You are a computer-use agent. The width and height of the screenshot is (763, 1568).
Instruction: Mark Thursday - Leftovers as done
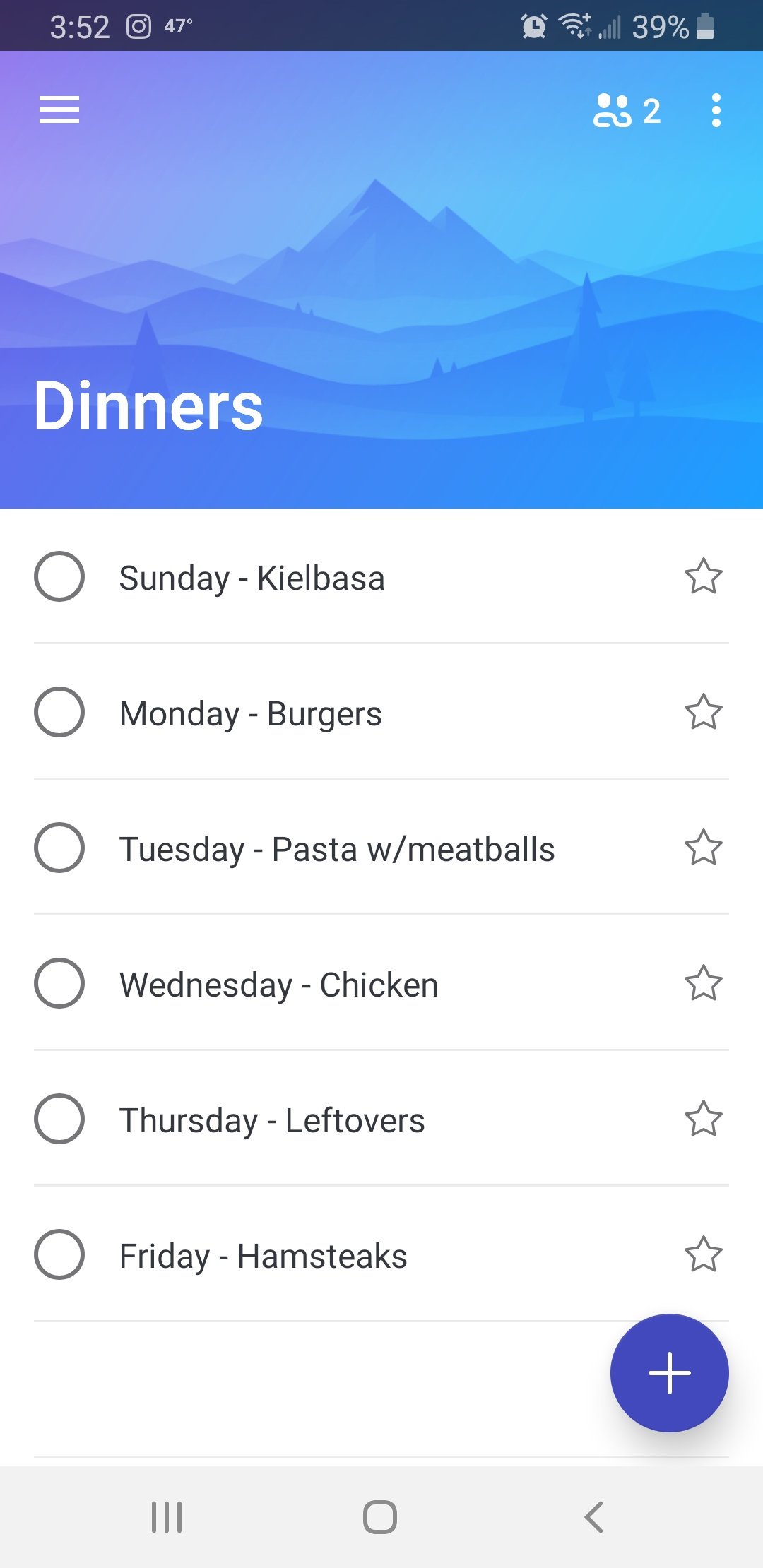(59, 1119)
